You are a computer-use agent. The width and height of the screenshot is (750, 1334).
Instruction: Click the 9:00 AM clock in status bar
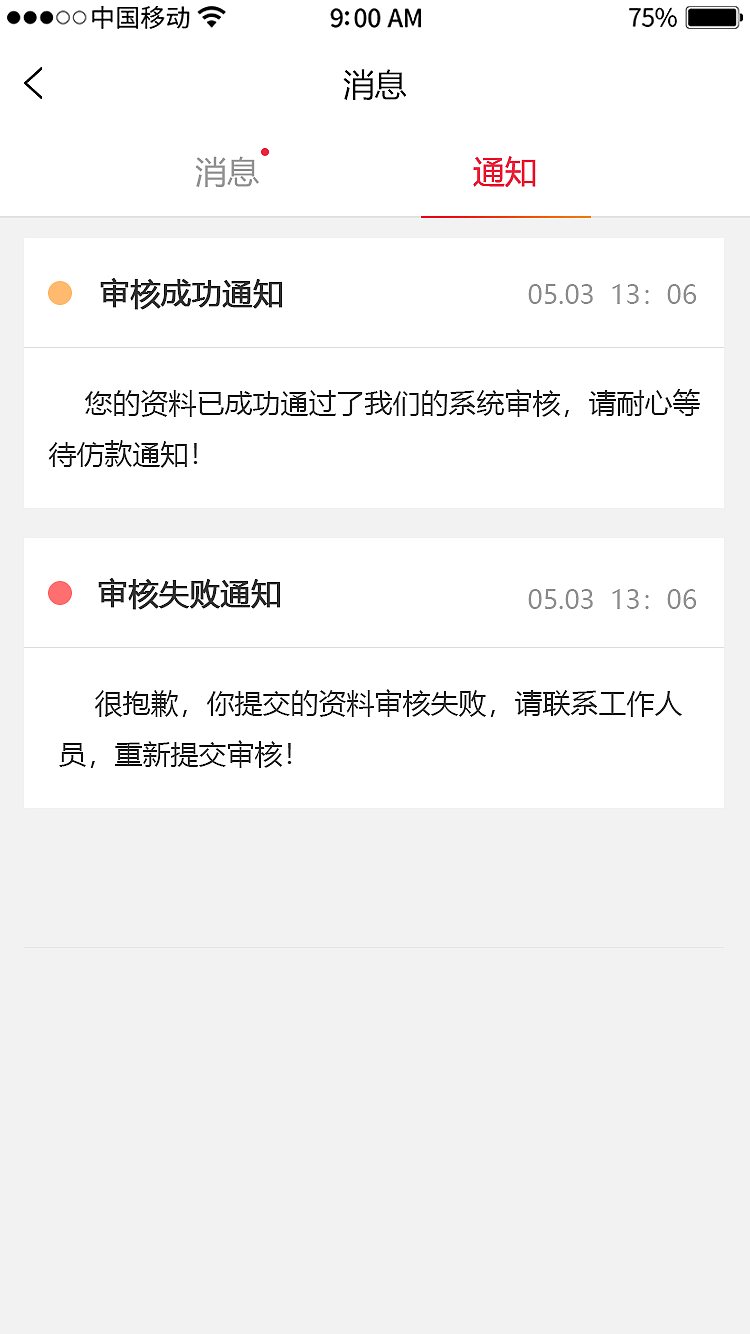click(375, 17)
